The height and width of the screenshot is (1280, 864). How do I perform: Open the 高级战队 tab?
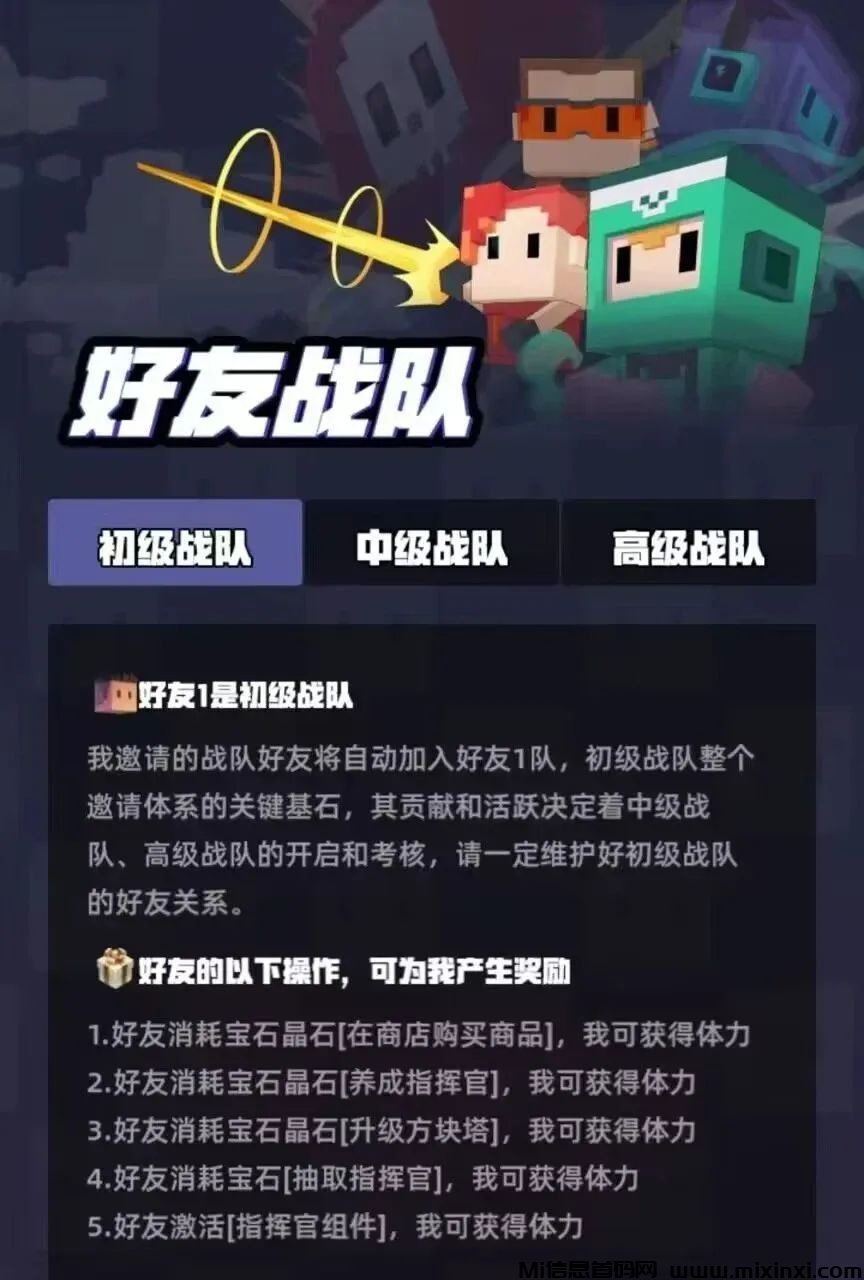(688, 544)
